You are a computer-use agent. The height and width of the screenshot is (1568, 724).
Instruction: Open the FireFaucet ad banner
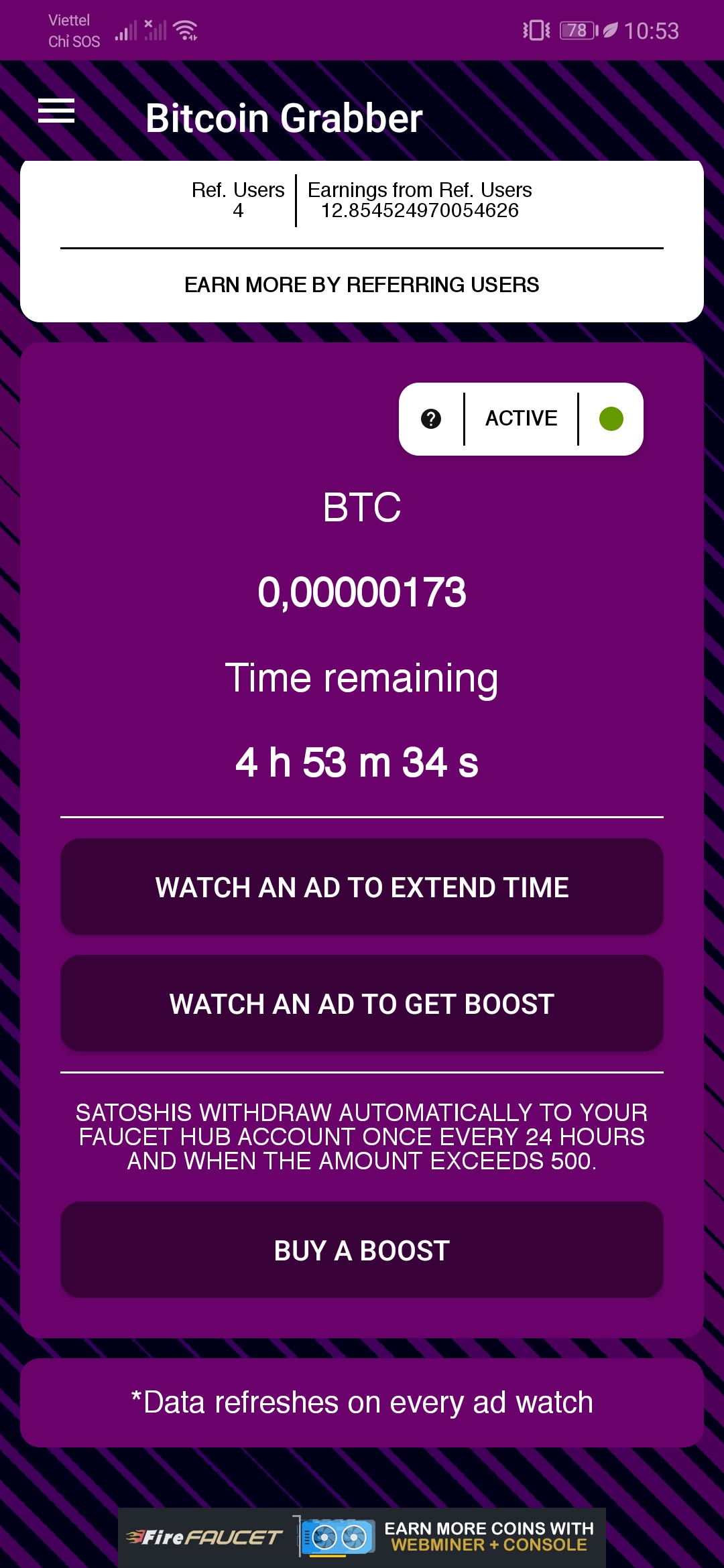362,1537
